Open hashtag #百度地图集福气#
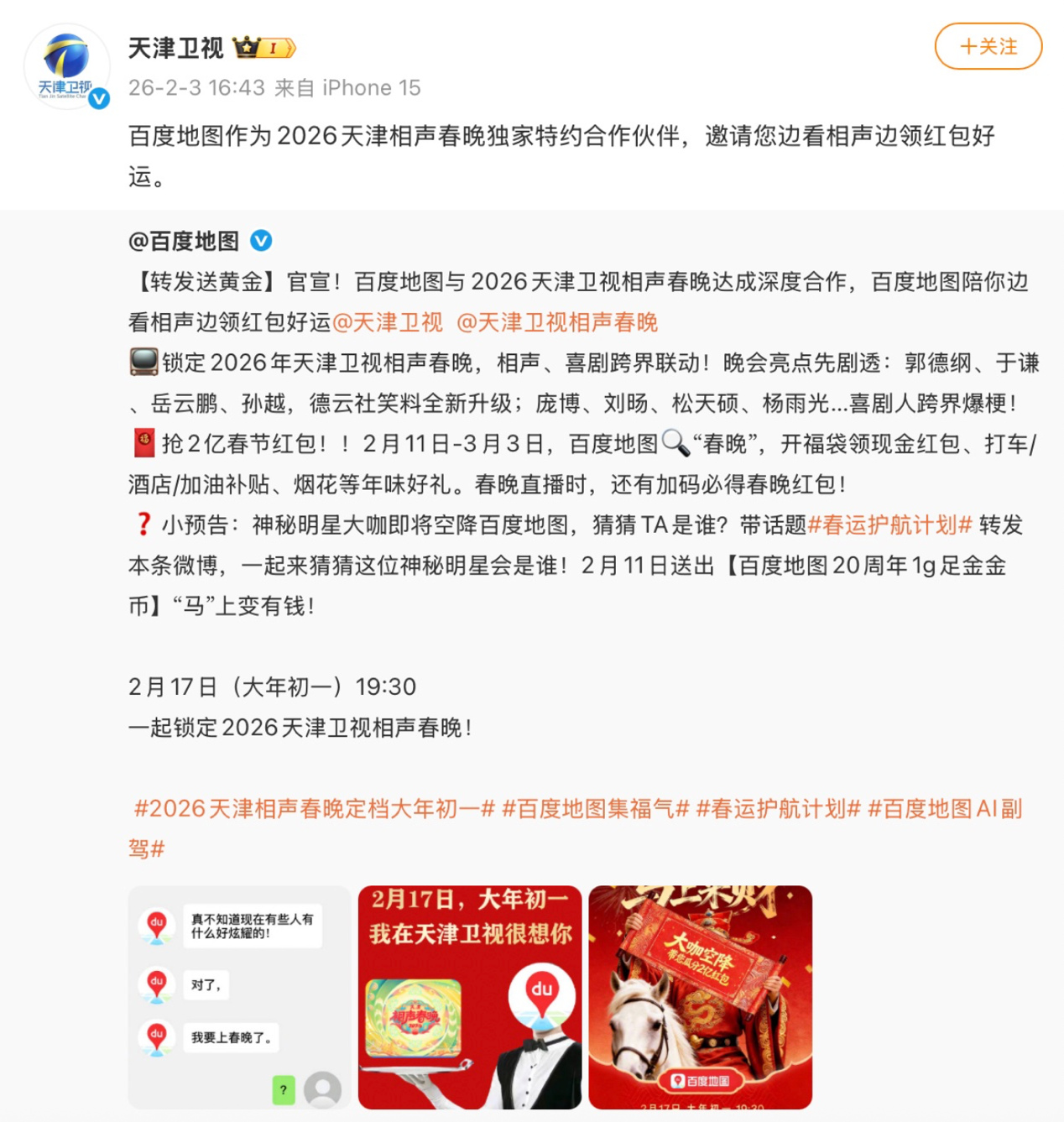Image resolution: width=1064 pixels, height=1122 pixels. click(x=596, y=809)
